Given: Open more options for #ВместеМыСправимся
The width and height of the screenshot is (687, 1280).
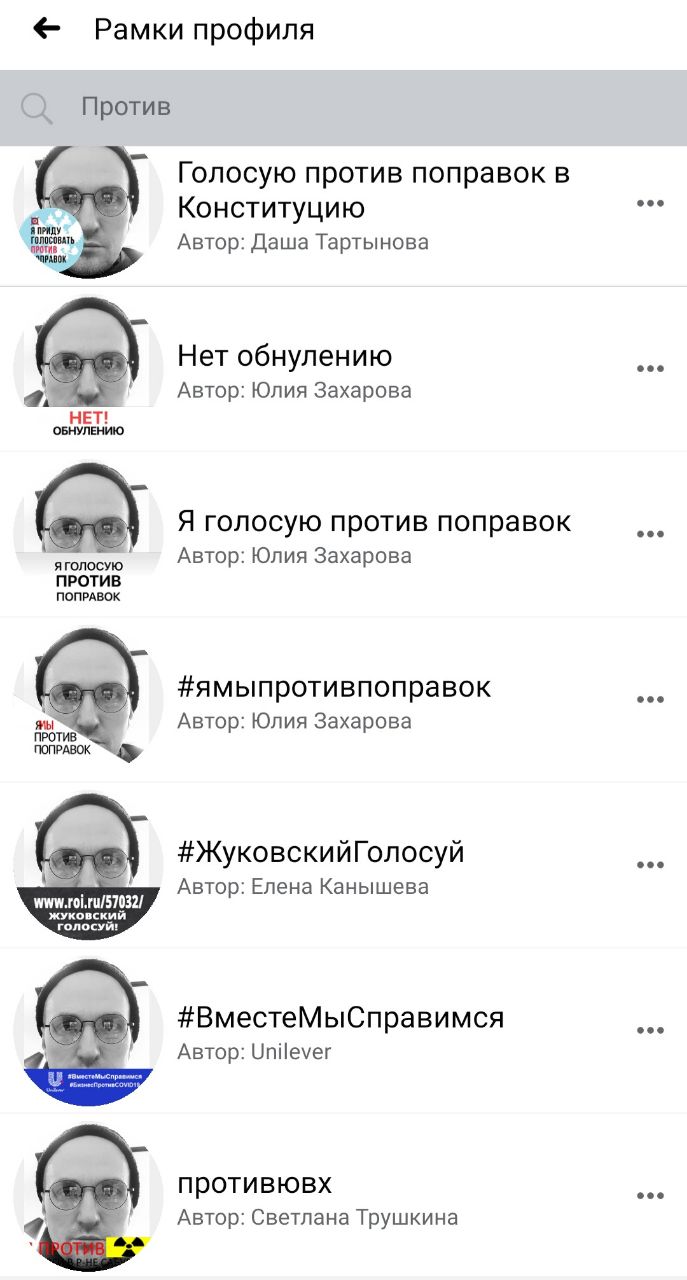Looking at the screenshot, I should [x=650, y=1031].
